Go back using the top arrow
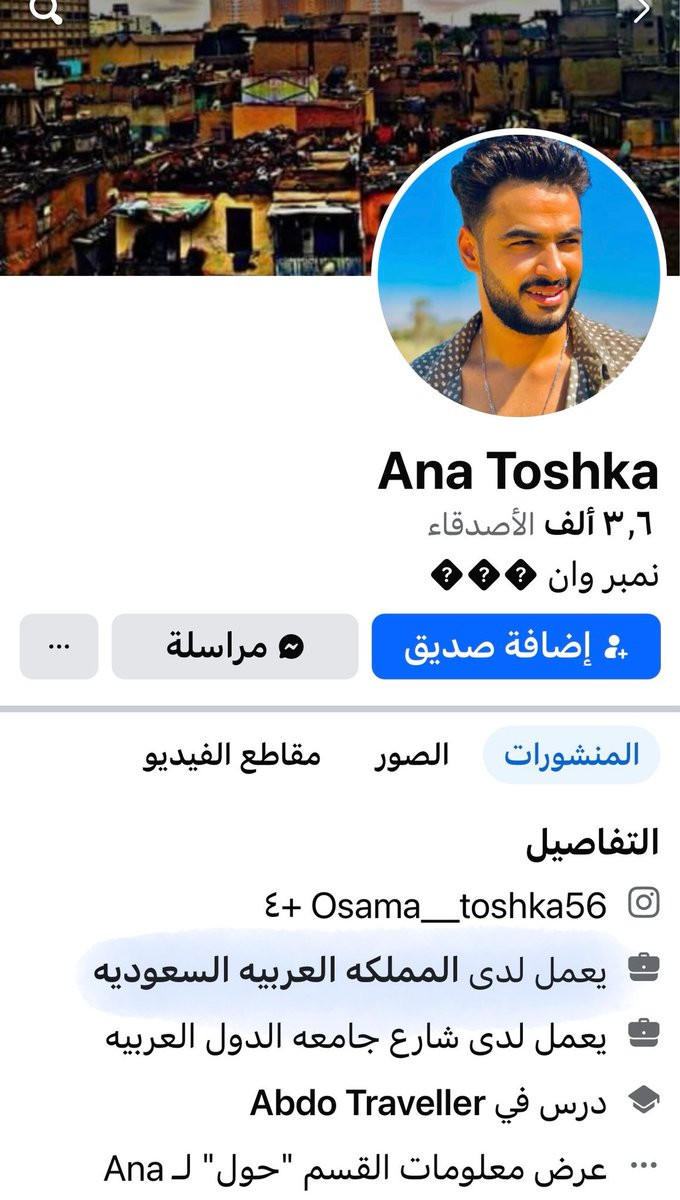This screenshot has height=1200, width=680. [x=643, y=10]
